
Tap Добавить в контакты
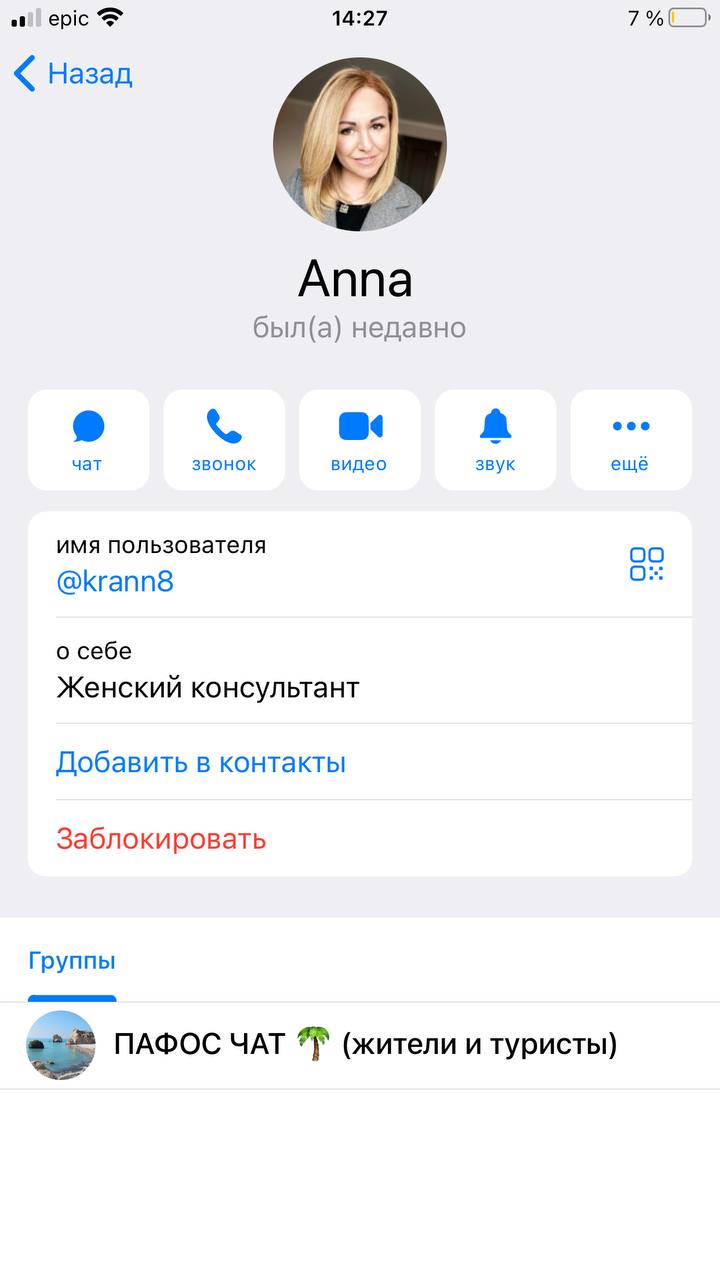[201, 763]
